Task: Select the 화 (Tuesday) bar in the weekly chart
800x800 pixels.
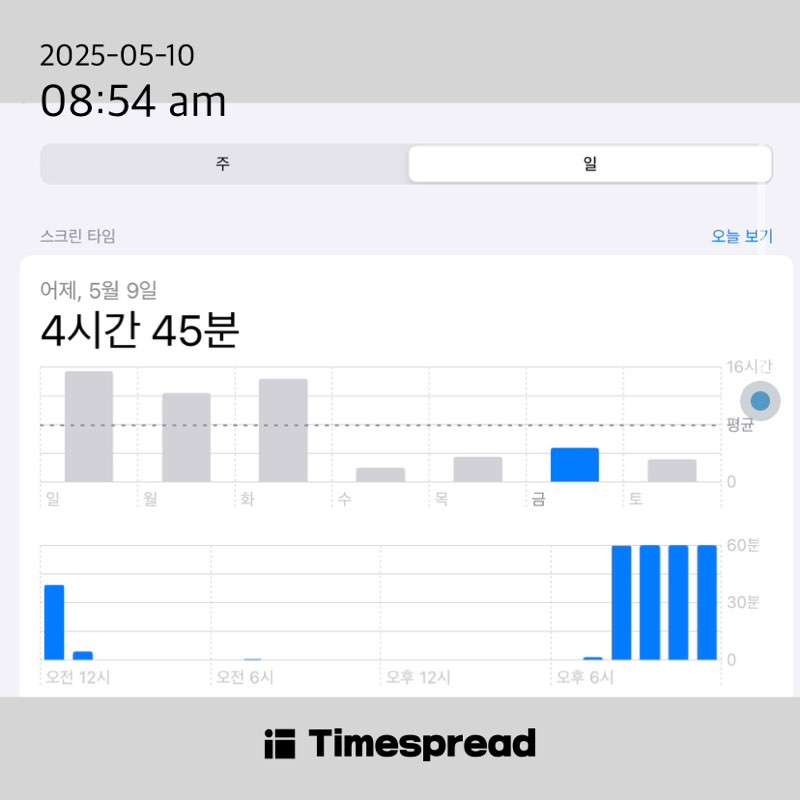Action: click(x=283, y=430)
